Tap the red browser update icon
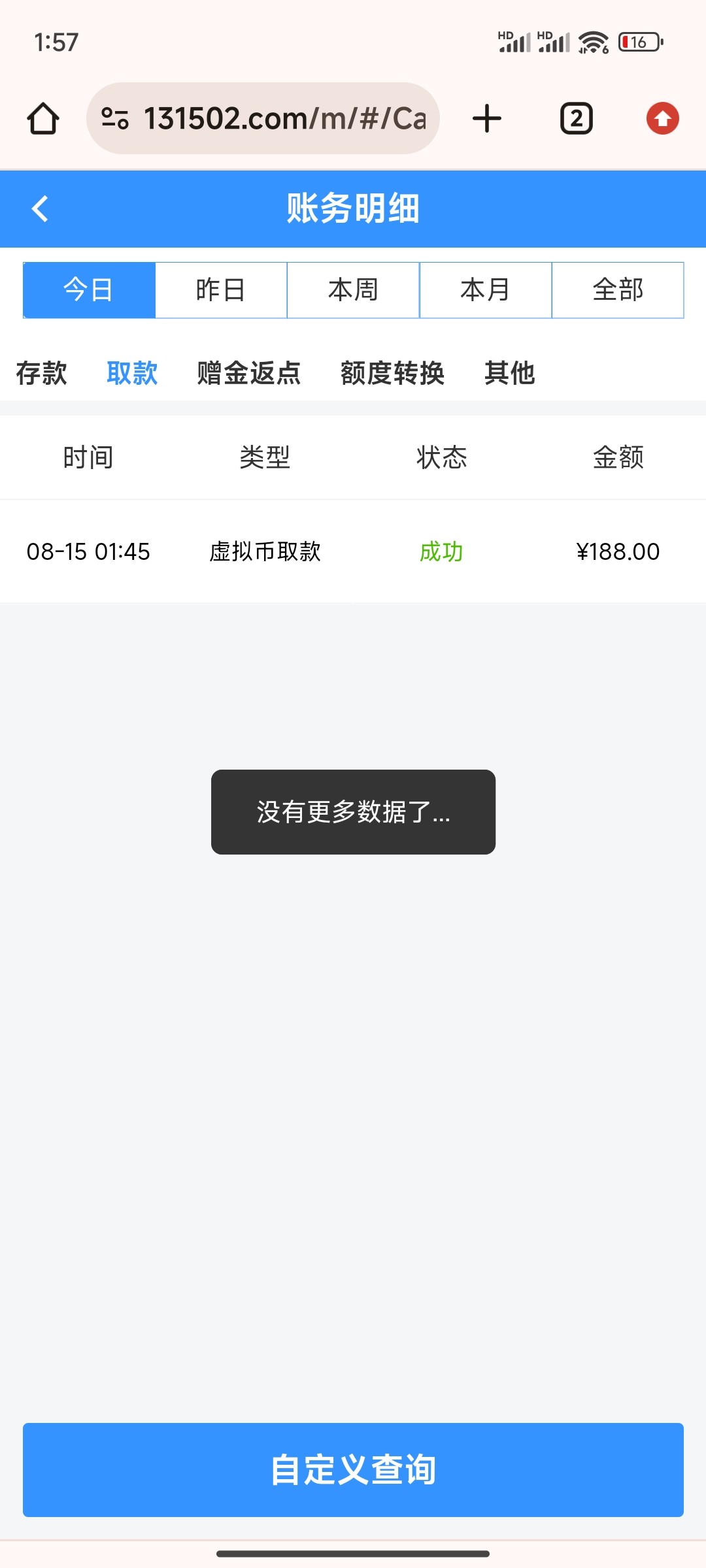The image size is (706, 1568). click(x=662, y=119)
